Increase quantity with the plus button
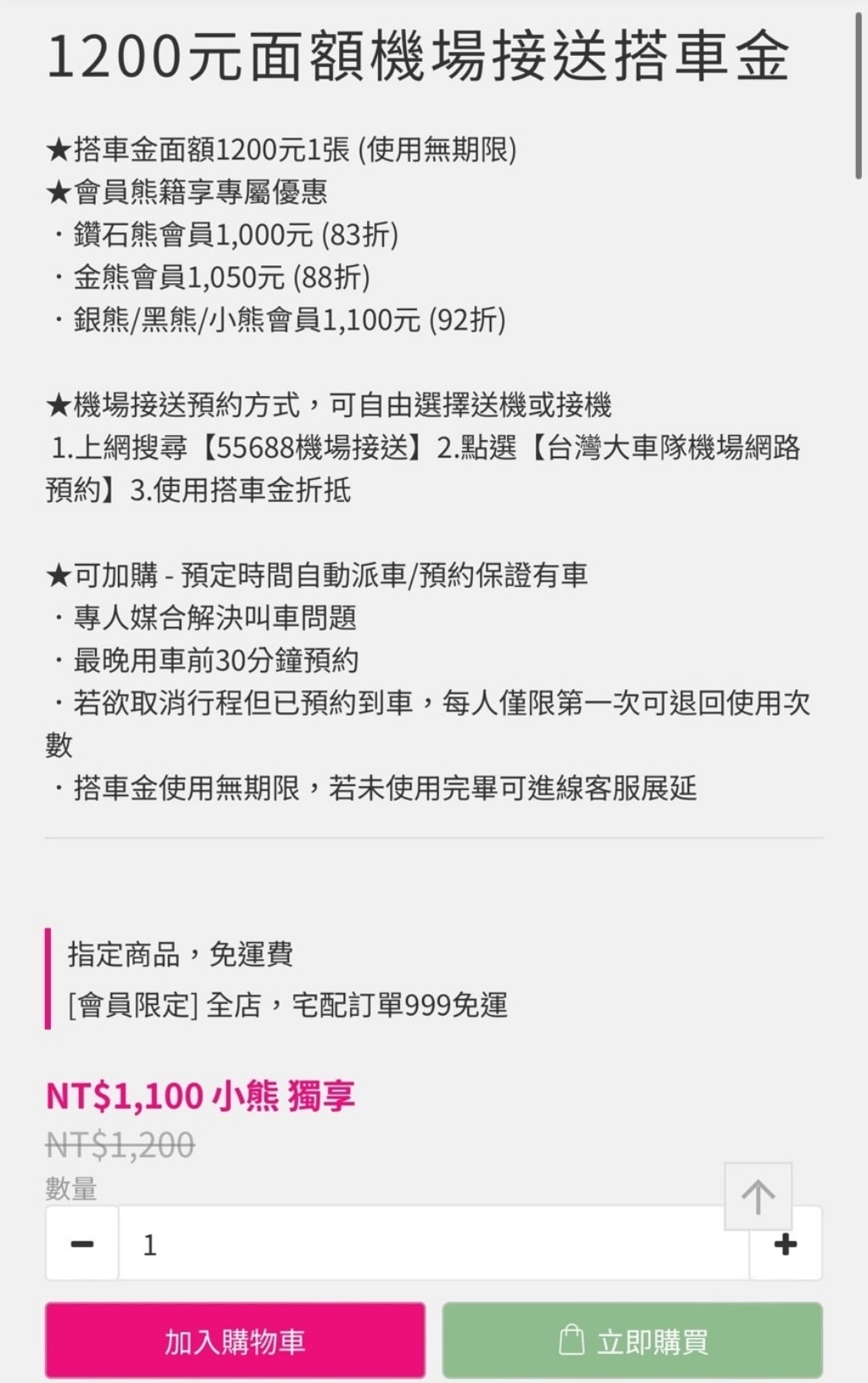The width and height of the screenshot is (868, 1383). click(786, 1245)
